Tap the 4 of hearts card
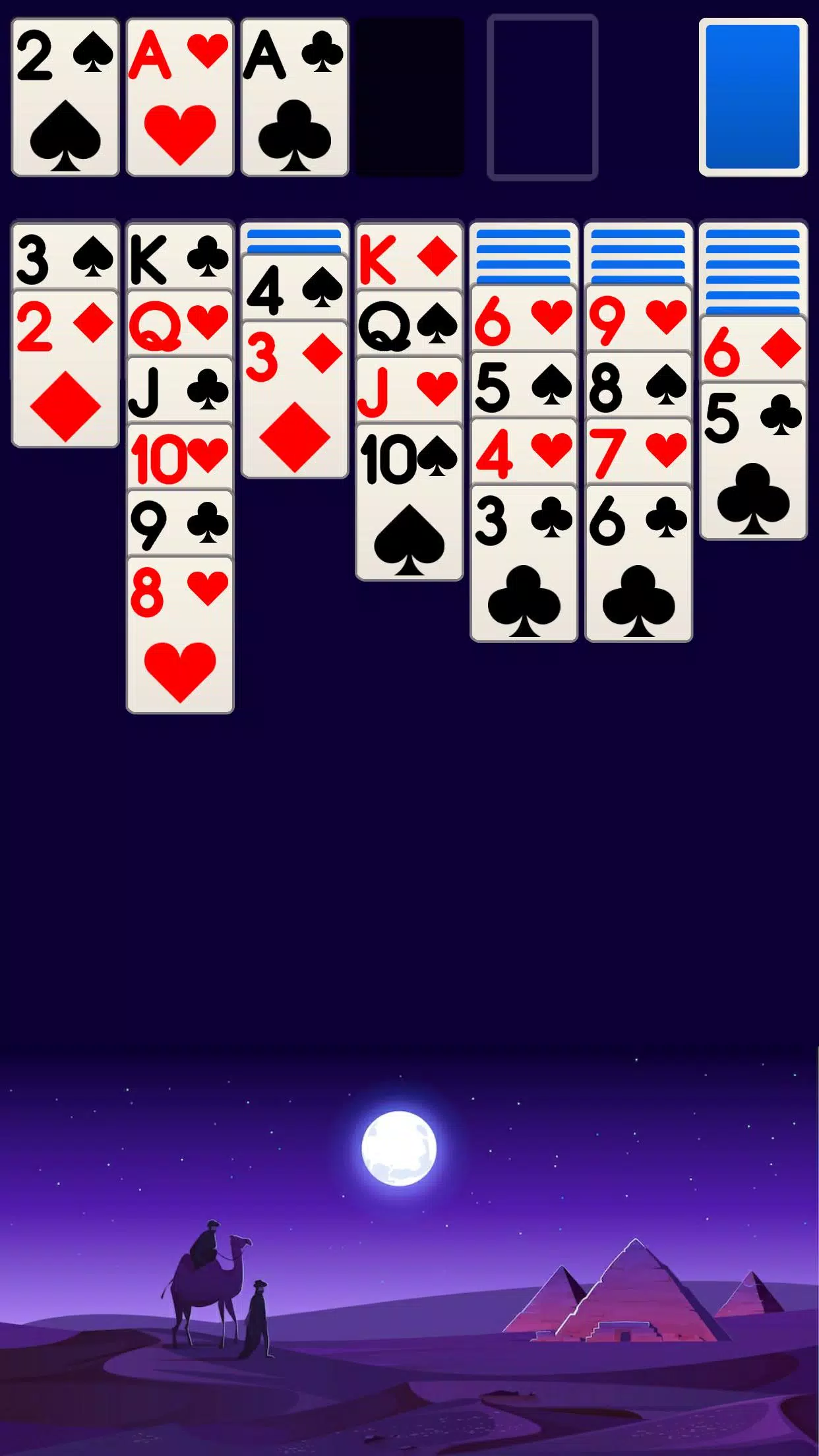 (x=524, y=452)
